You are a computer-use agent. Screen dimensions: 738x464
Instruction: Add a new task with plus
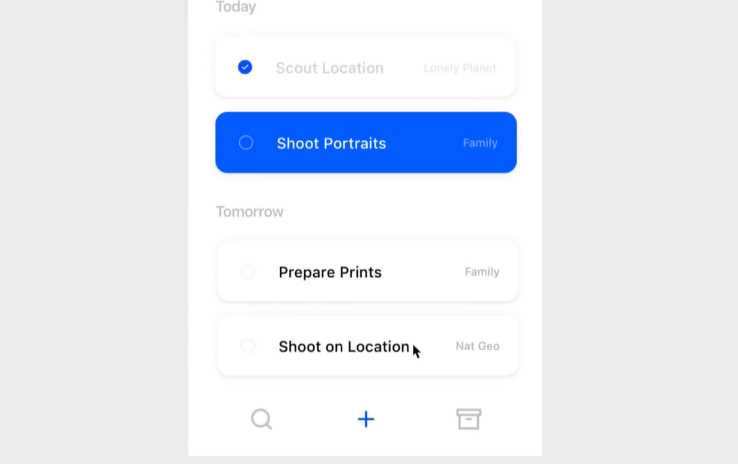point(366,419)
